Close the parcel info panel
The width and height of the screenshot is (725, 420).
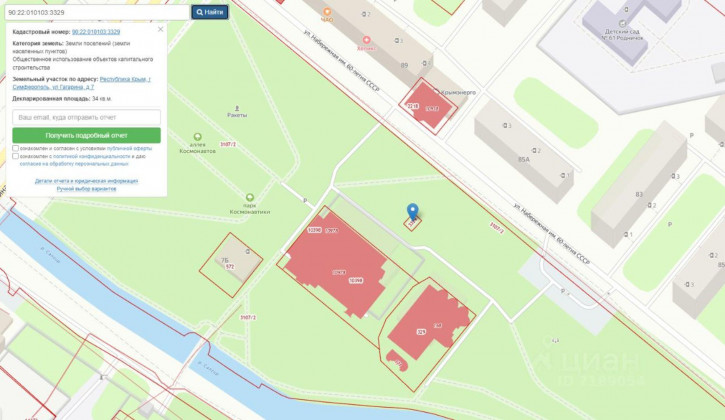(162, 30)
